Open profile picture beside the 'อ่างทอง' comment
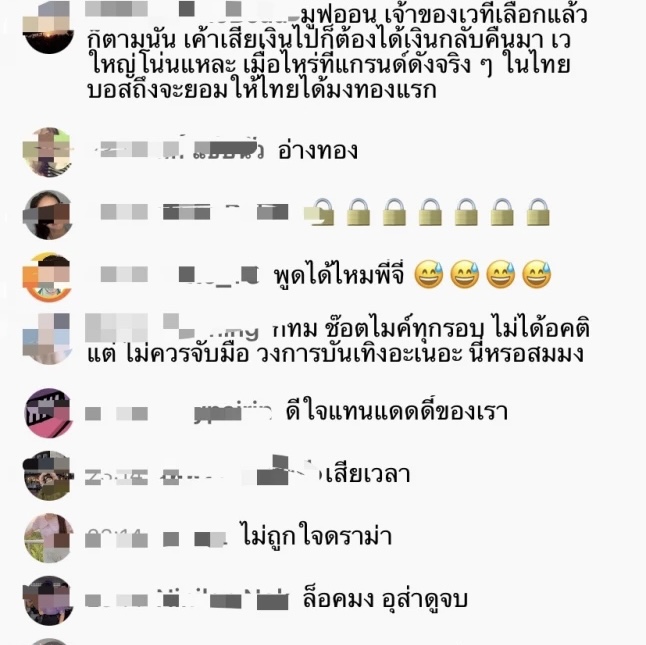646x645 pixels. coord(47,152)
